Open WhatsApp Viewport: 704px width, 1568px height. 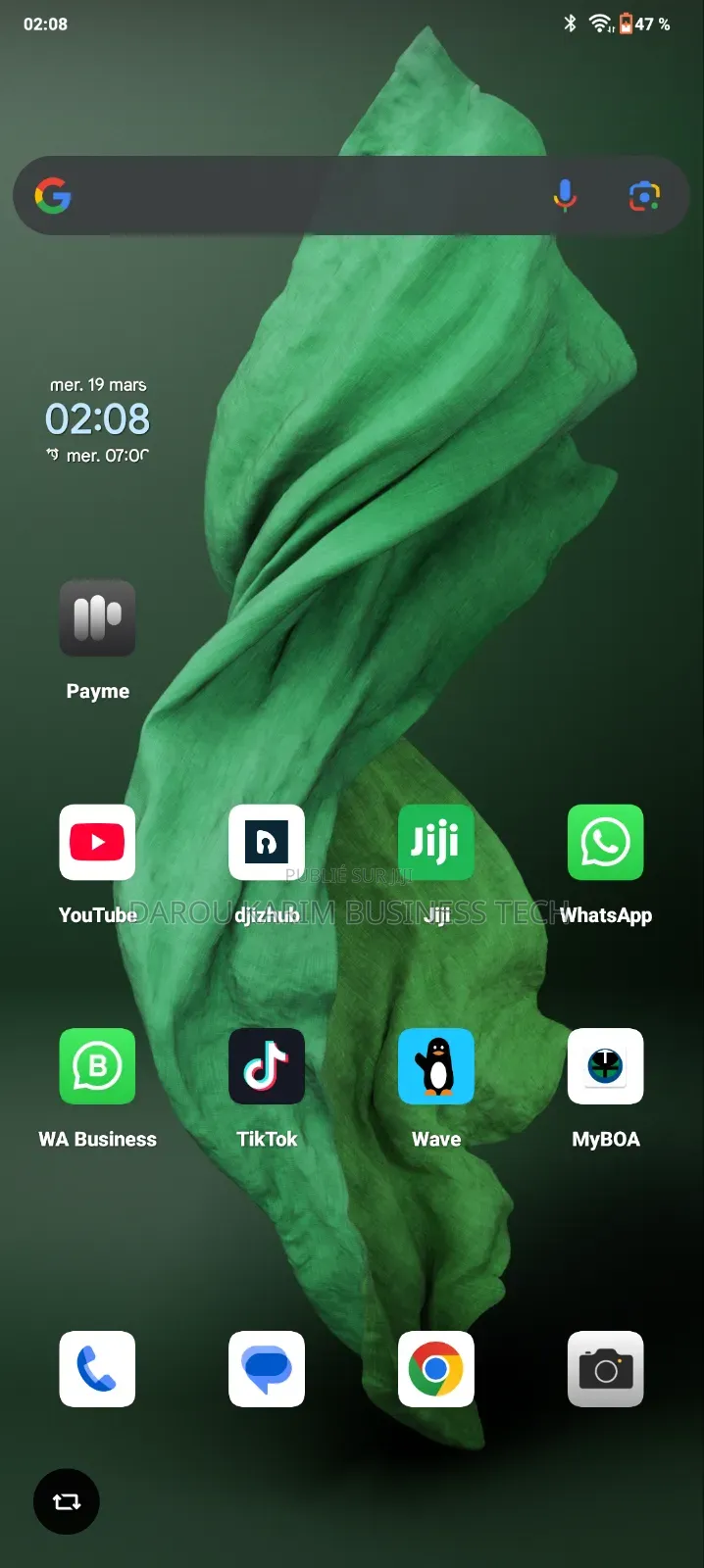click(x=605, y=843)
